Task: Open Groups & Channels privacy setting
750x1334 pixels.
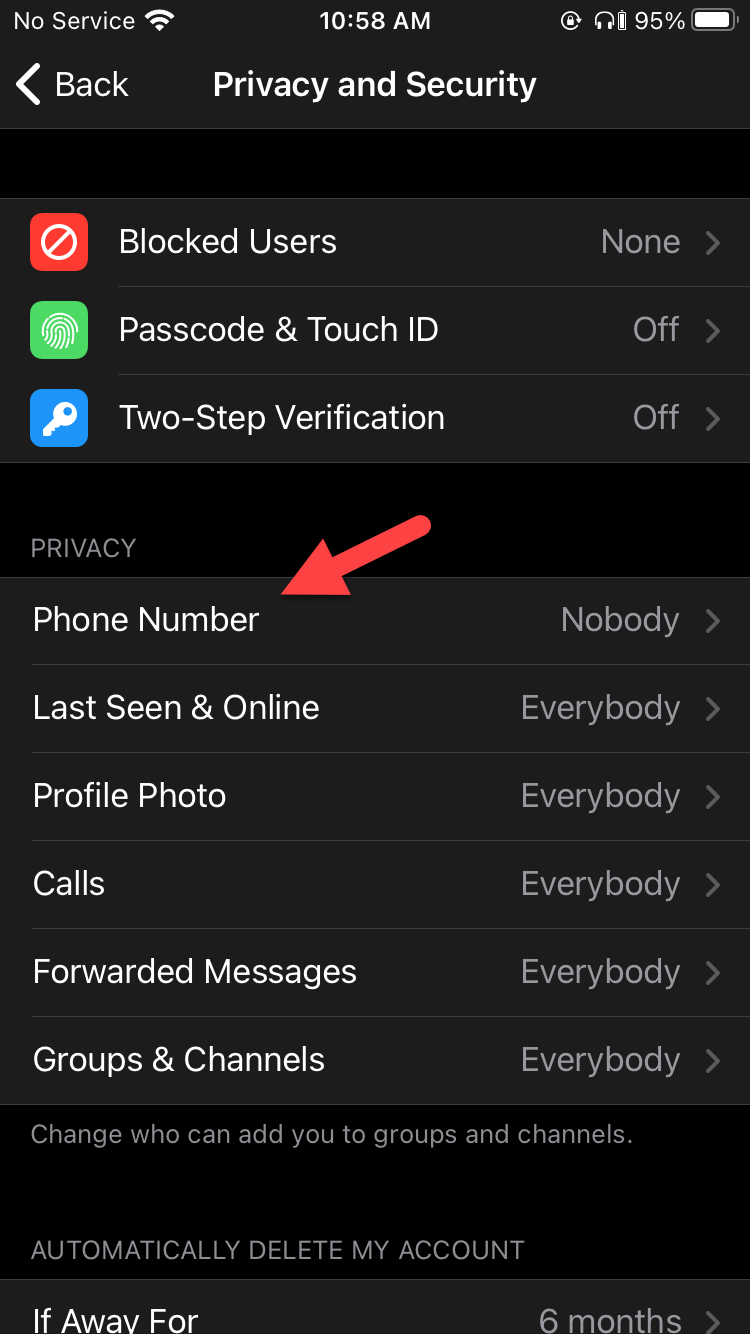Action: point(375,1060)
